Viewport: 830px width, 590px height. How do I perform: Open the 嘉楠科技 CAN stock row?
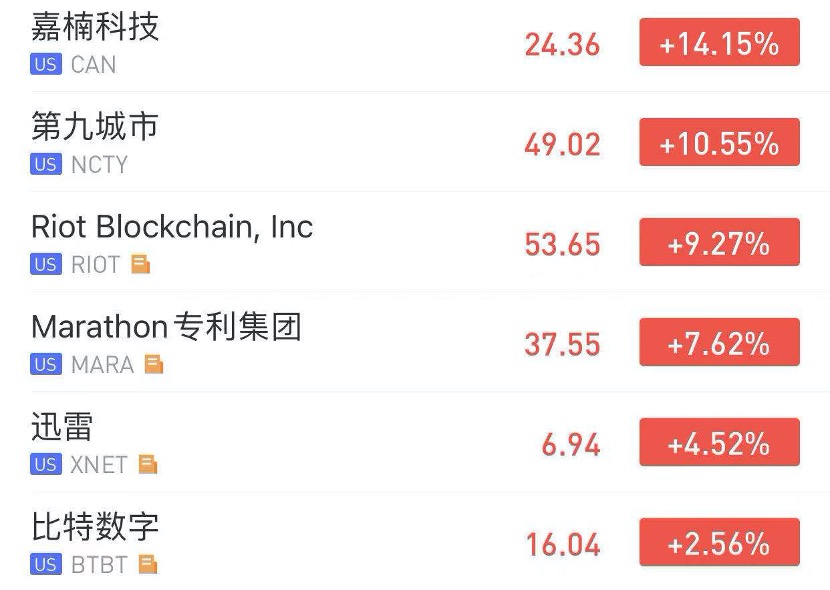click(95, 26)
